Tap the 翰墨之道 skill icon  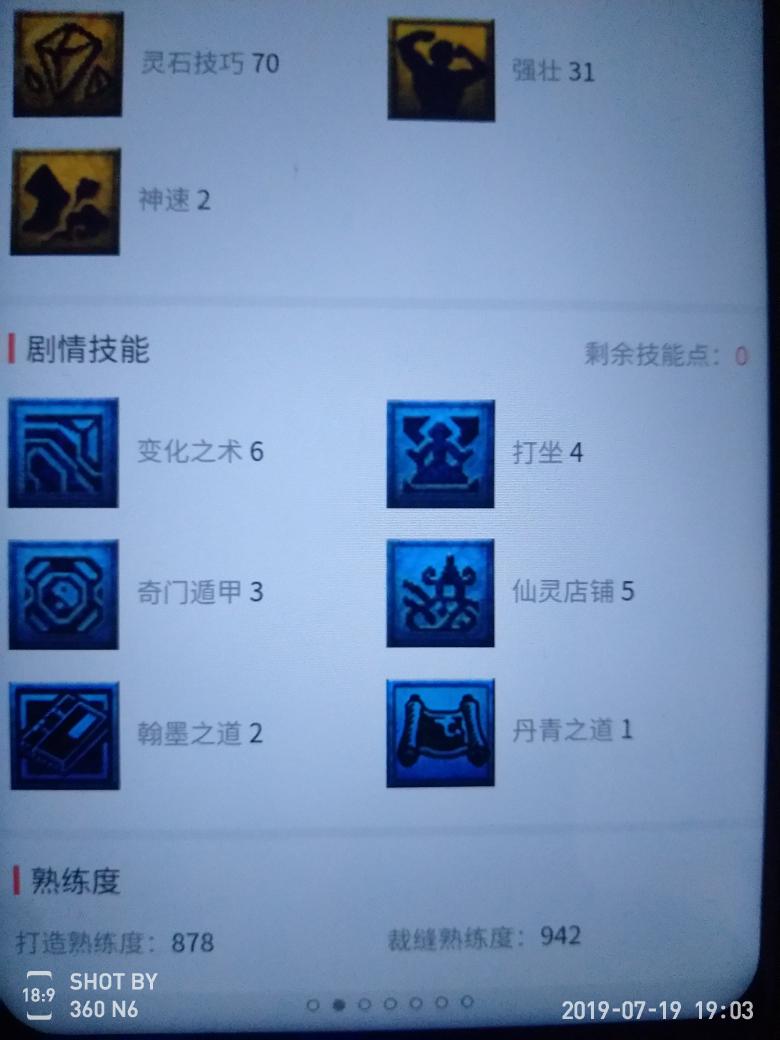[64, 735]
